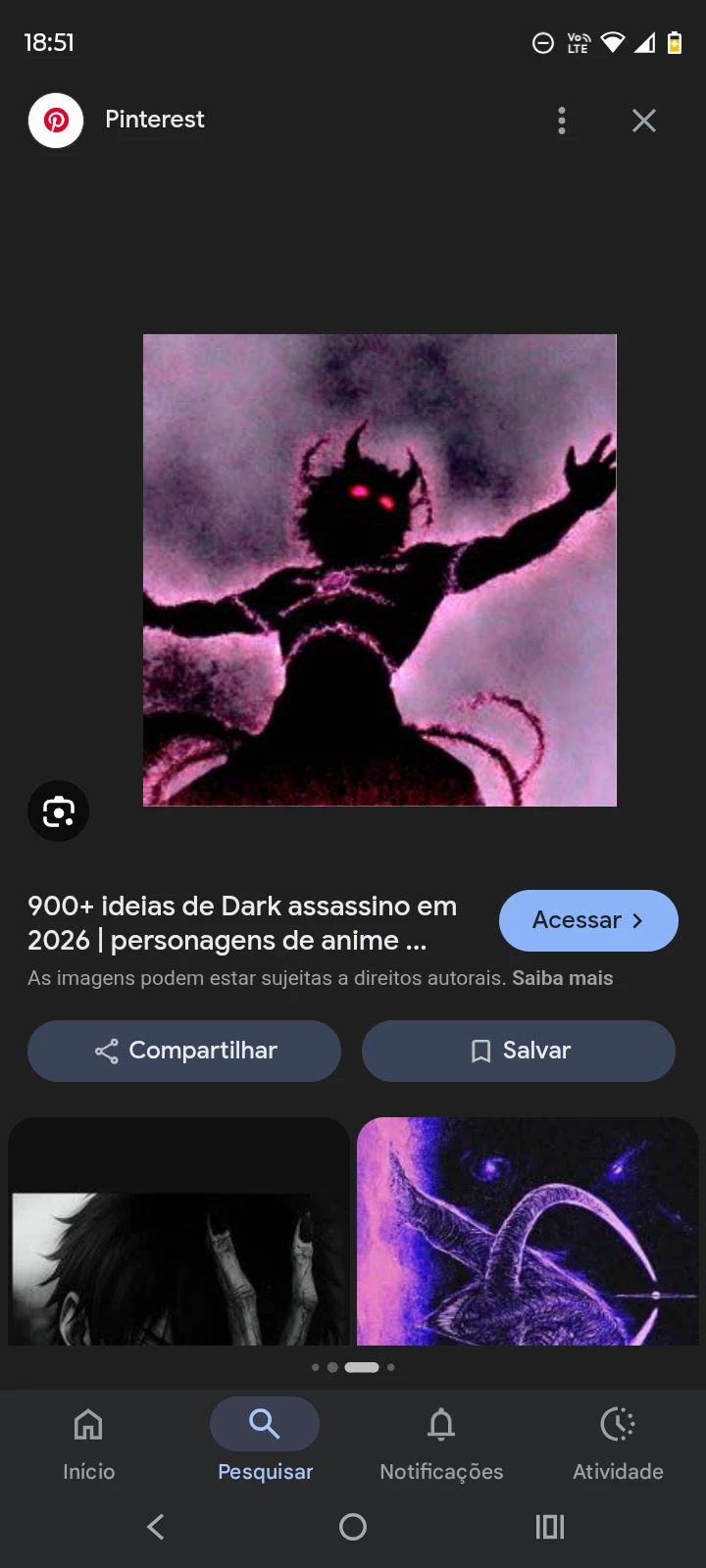This screenshot has width=706, height=1568.
Task: Open the Notificações tab
Action: pyautogui.click(x=441, y=1443)
